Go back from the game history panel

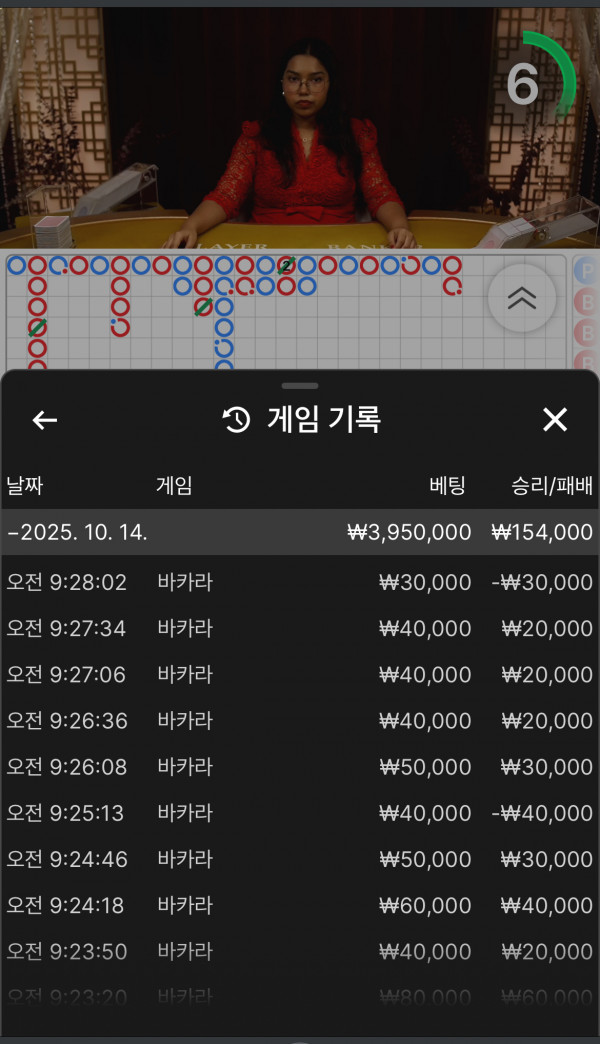coord(45,420)
